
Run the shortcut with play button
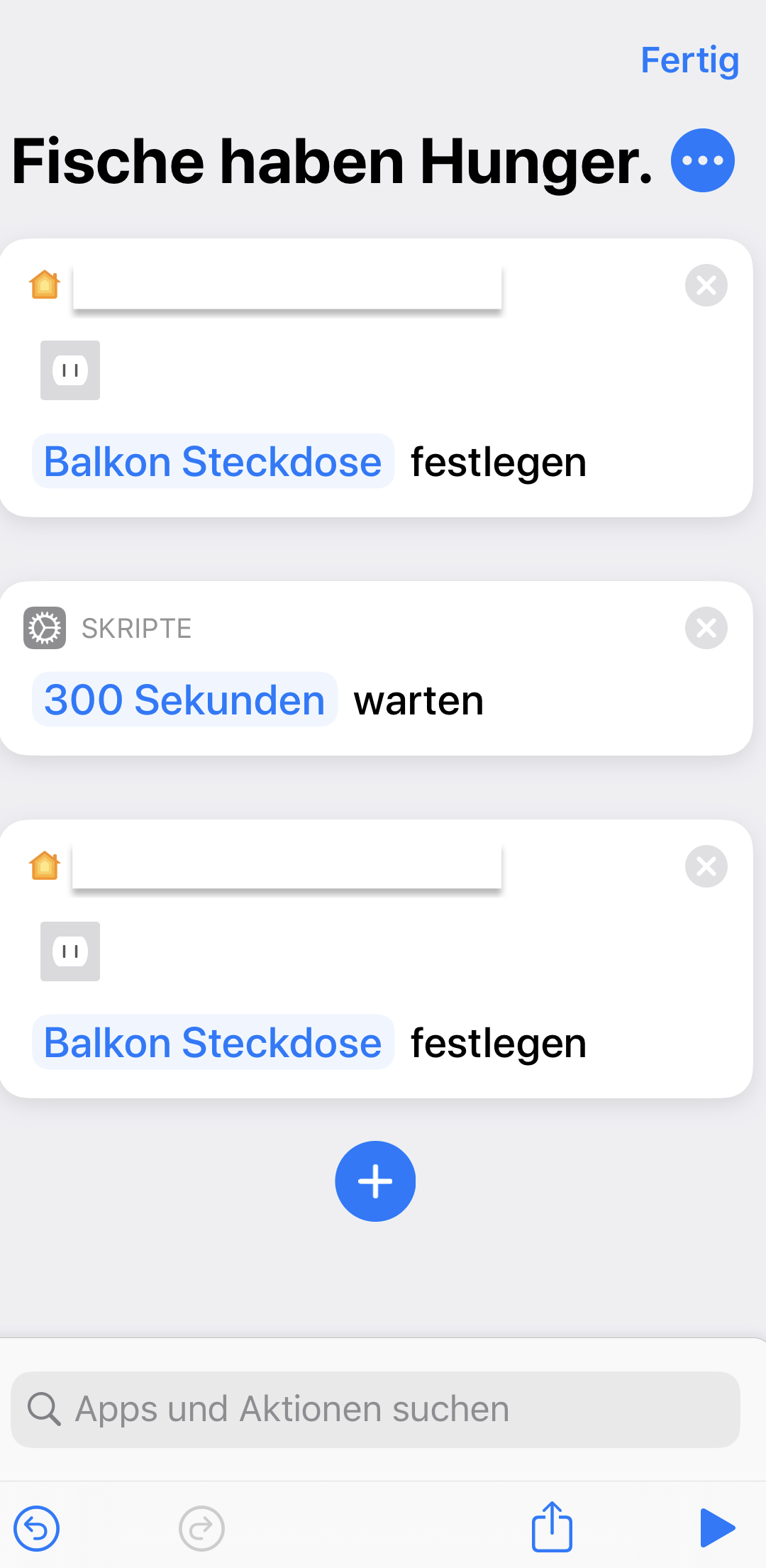pos(716,1528)
